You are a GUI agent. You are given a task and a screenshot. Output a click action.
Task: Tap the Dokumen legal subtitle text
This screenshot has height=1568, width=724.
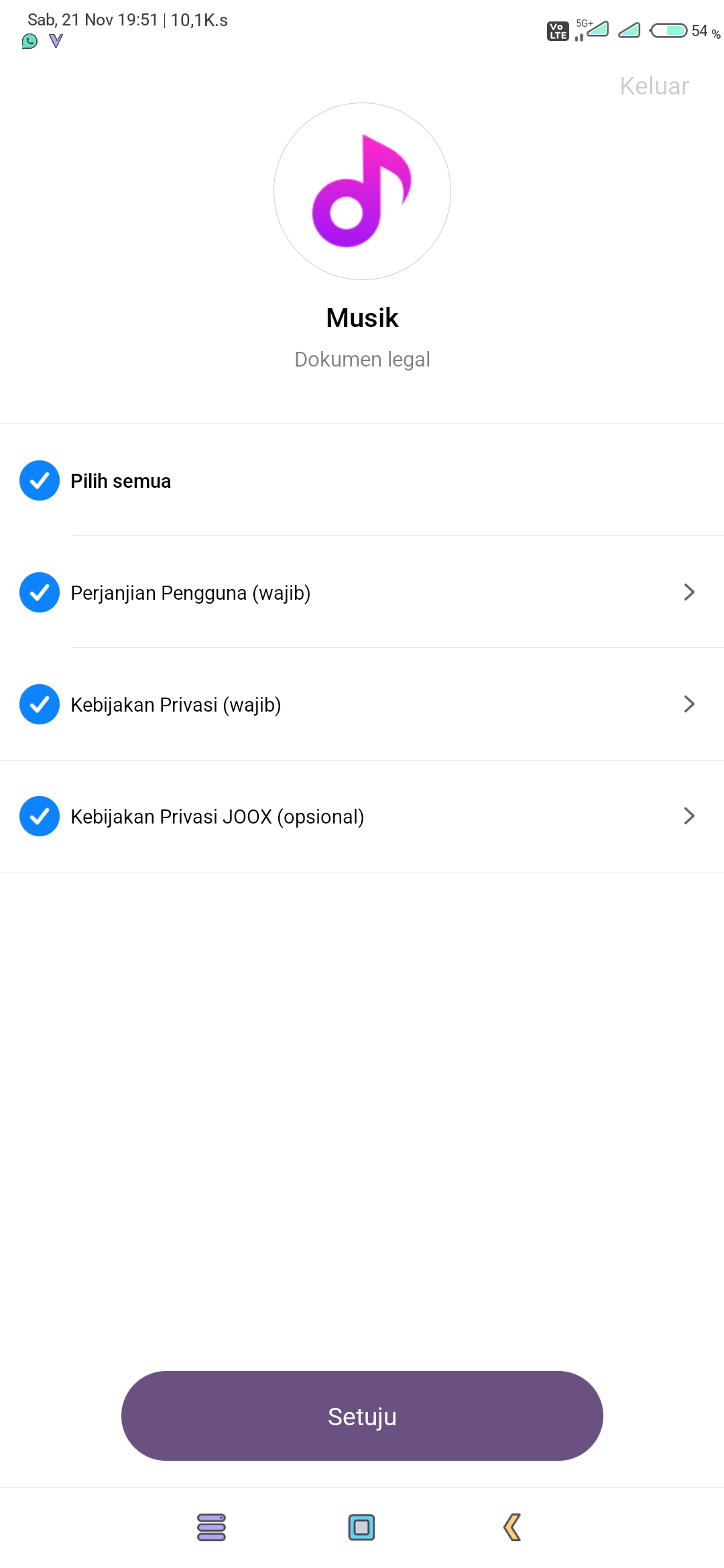(x=362, y=359)
